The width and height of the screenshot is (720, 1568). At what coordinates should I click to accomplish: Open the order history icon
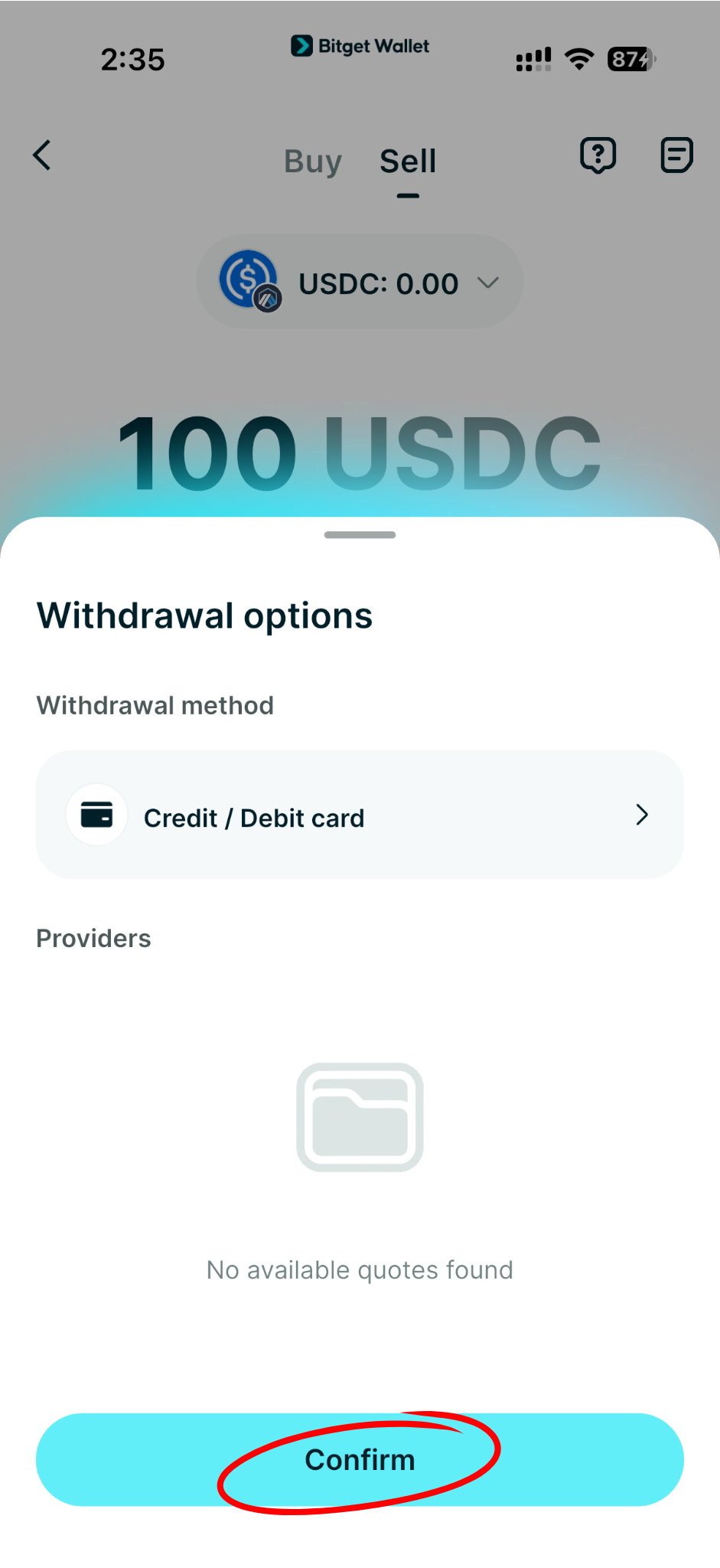coord(676,155)
